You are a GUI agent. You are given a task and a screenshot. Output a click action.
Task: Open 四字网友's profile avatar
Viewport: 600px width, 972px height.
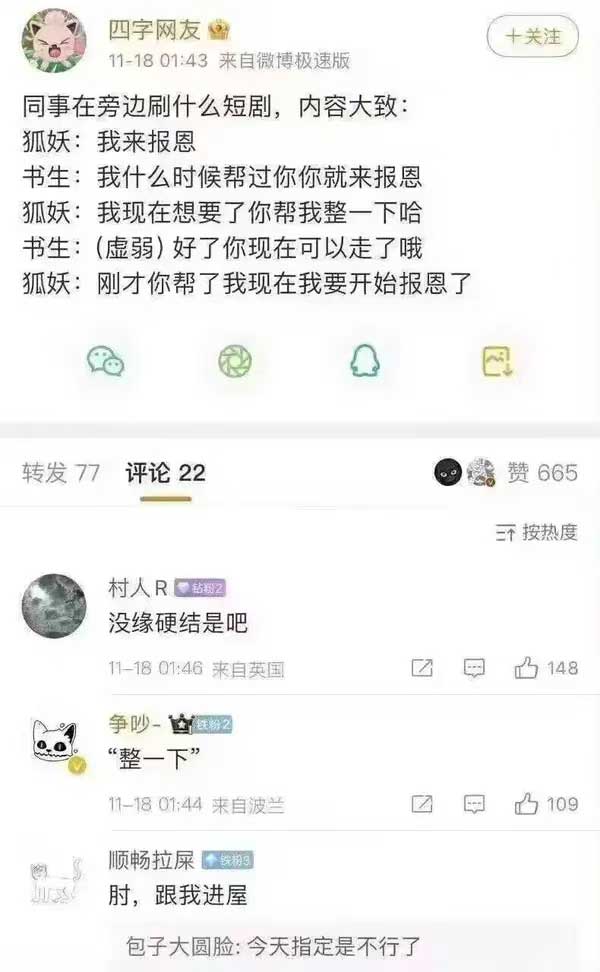(x=53, y=41)
